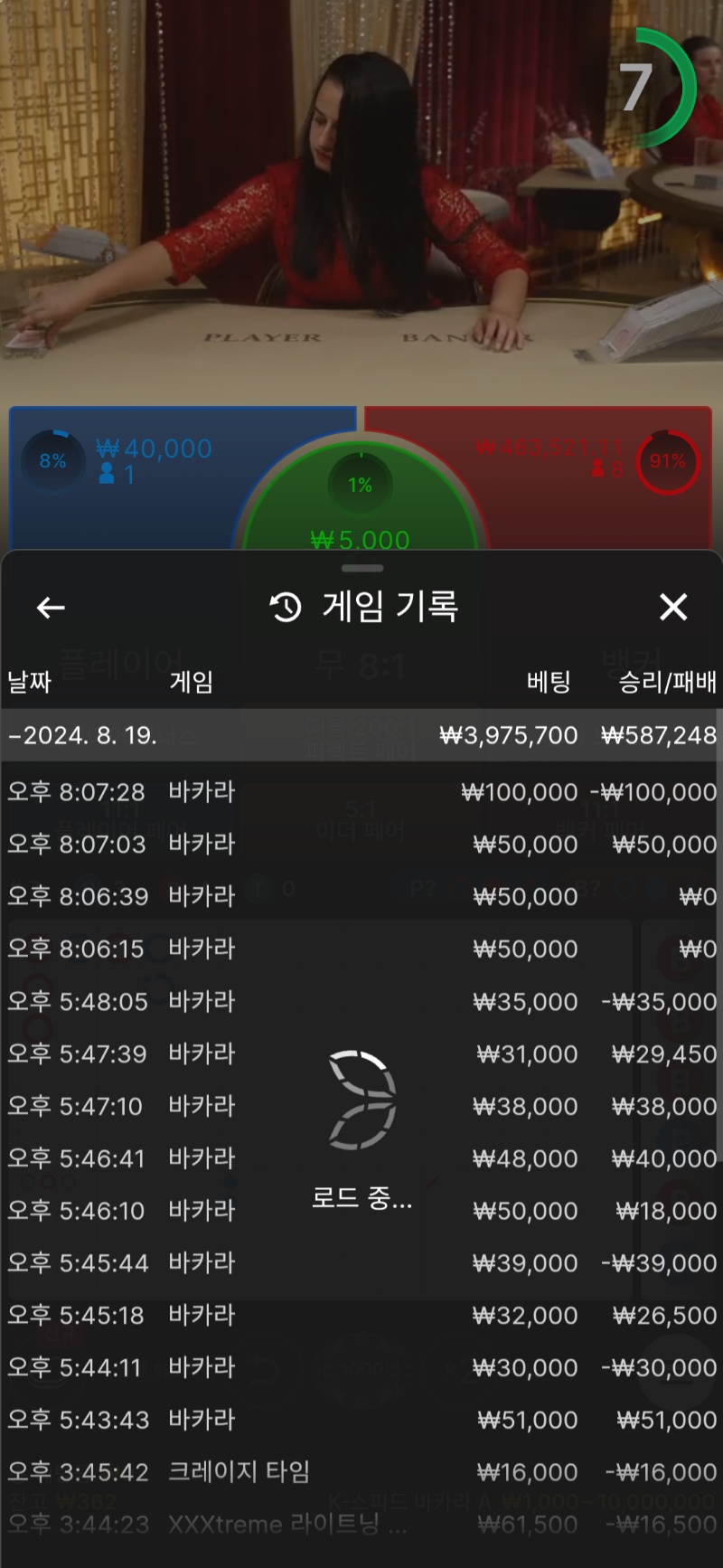Open the 오후 8:07:03 바카라 record
Image resolution: width=723 pixels, height=1568 pixels.
361,845
